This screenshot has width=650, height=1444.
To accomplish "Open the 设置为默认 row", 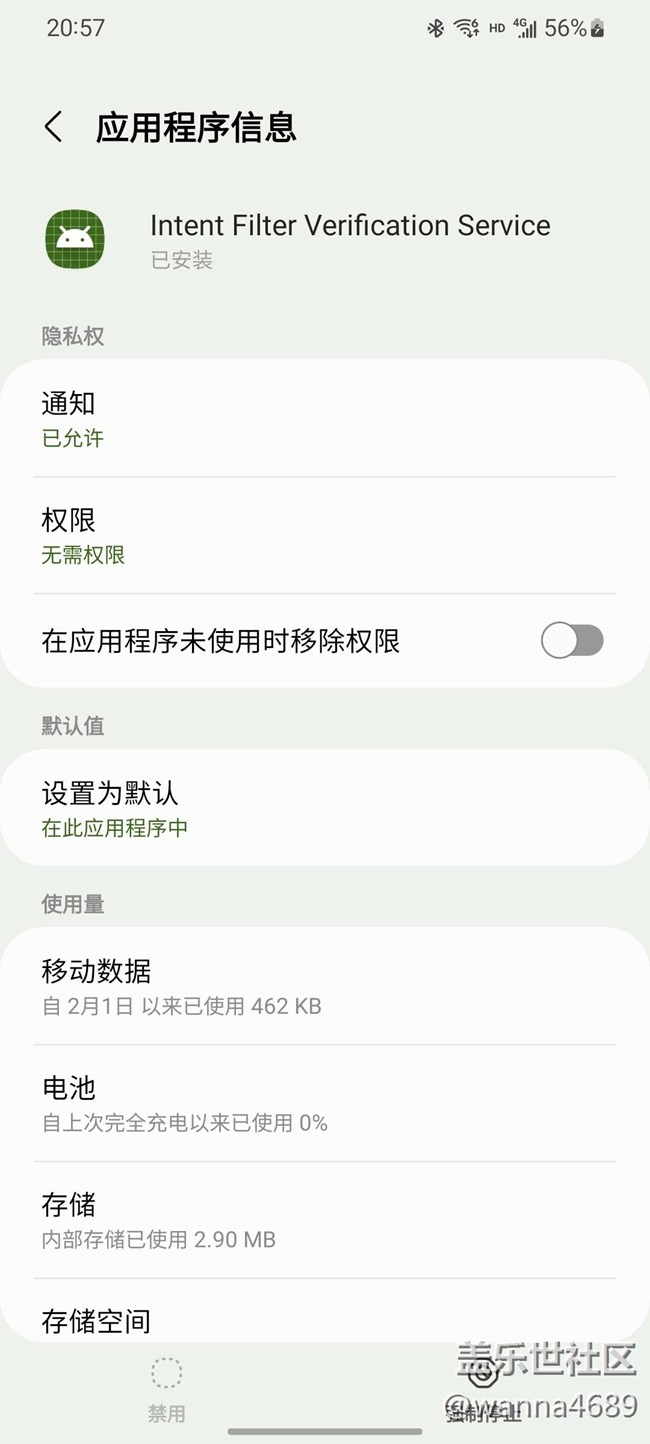I will (325, 808).
